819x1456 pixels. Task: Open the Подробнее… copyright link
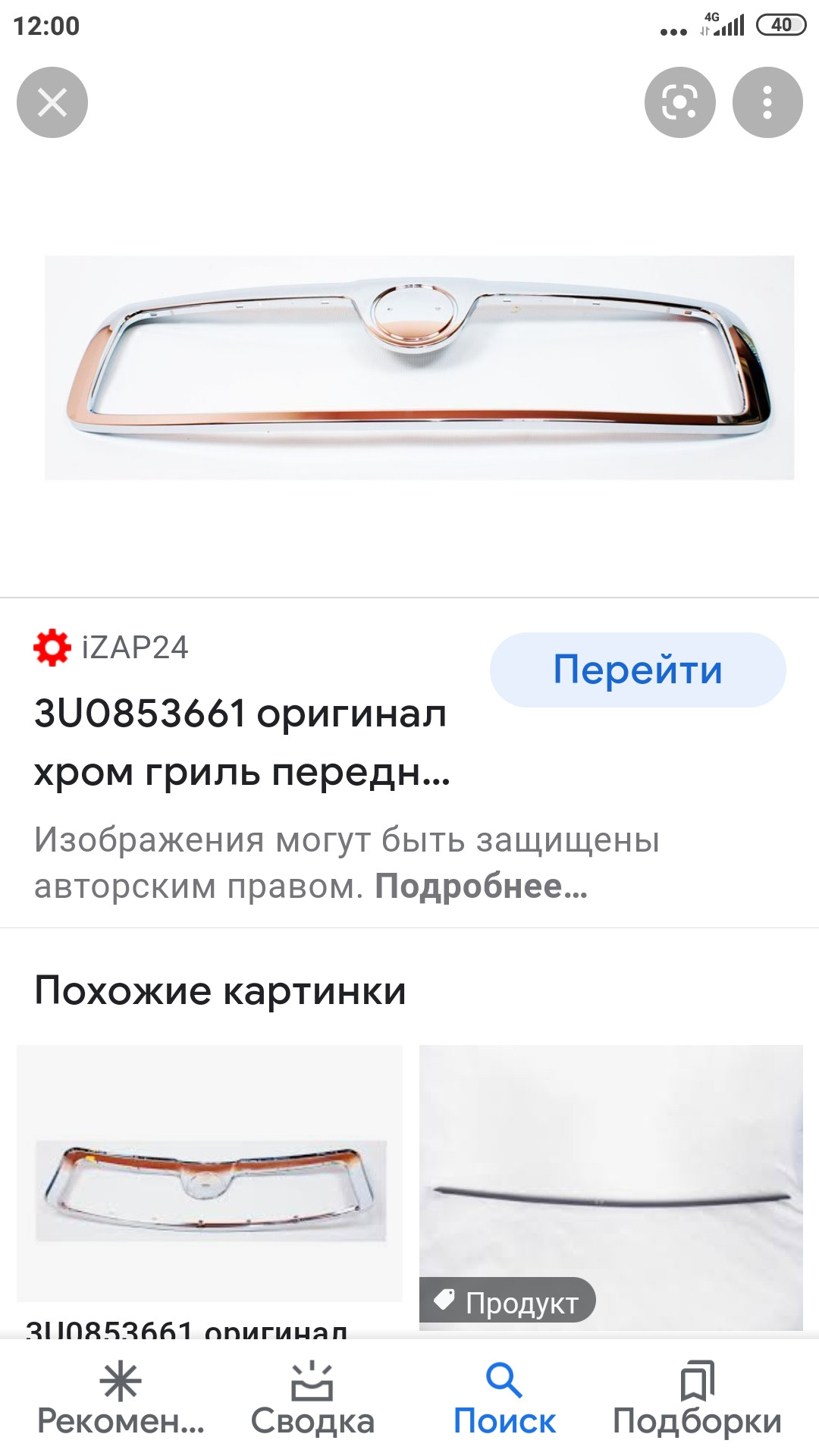coord(481,886)
